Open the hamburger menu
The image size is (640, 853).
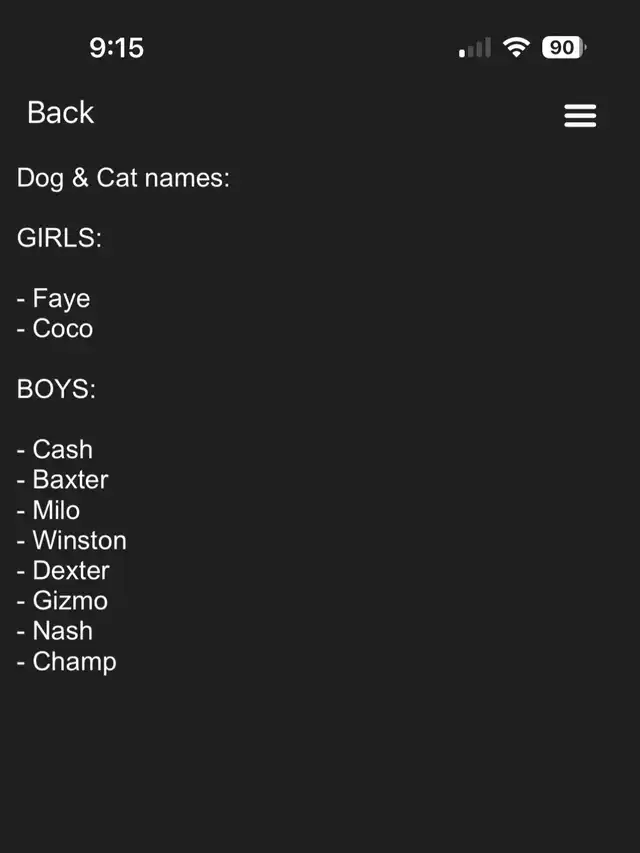click(580, 115)
